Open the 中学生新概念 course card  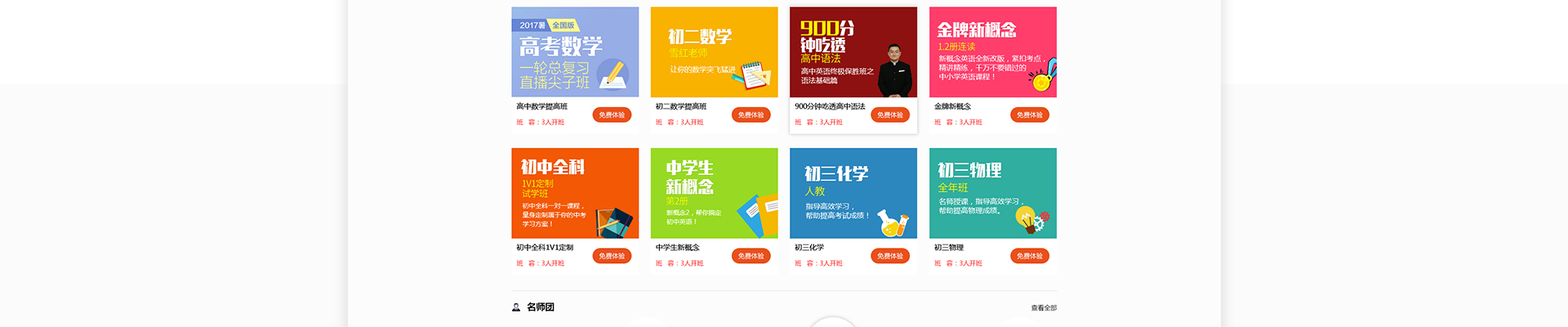tap(714, 193)
